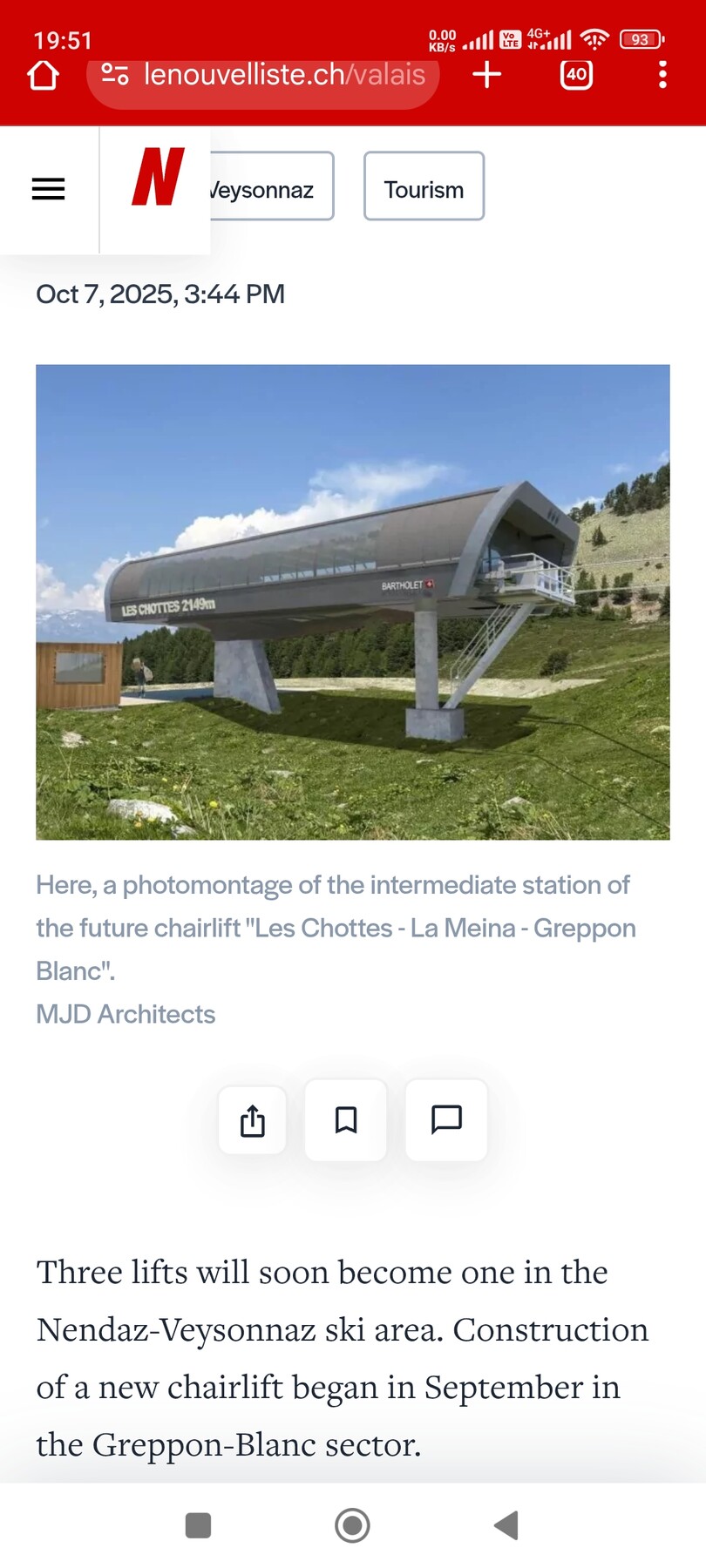Viewport: 706px width, 1568px height.
Task: Open the site hamburger menu
Action: [x=49, y=189]
